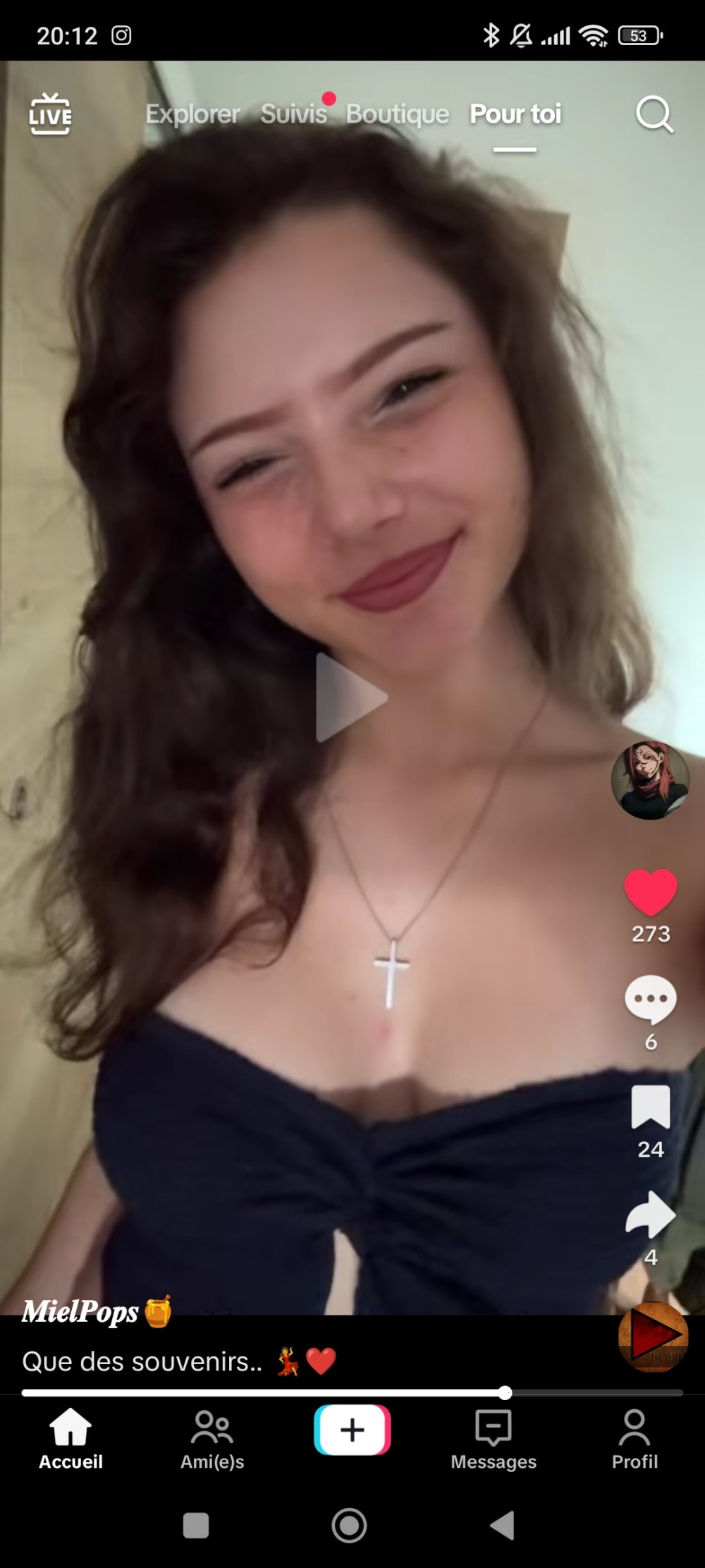This screenshot has height=1568, width=705.
Task: Open the creator's profile avatar
Action: pos(650,780)
